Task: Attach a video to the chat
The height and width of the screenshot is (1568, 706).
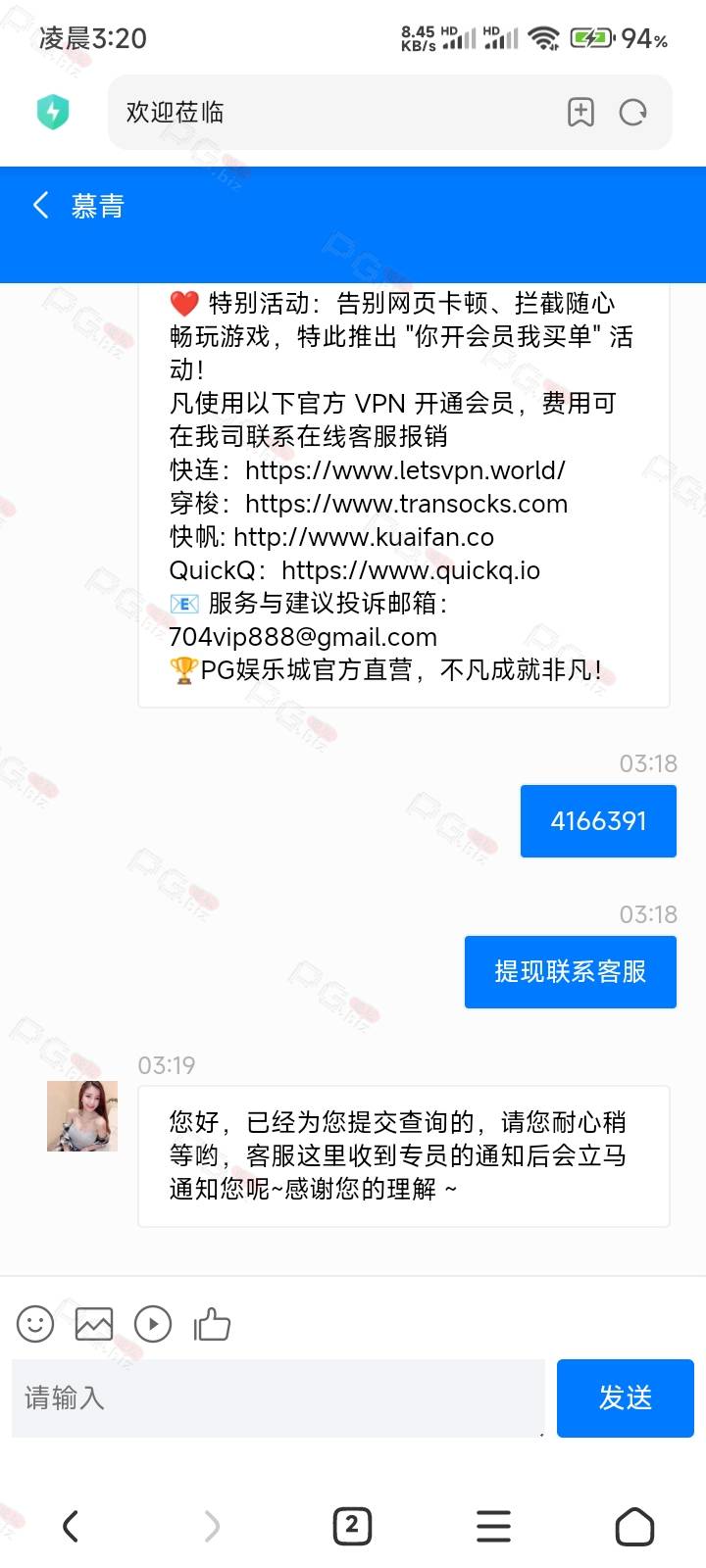Action: [x=153, y=1324]
